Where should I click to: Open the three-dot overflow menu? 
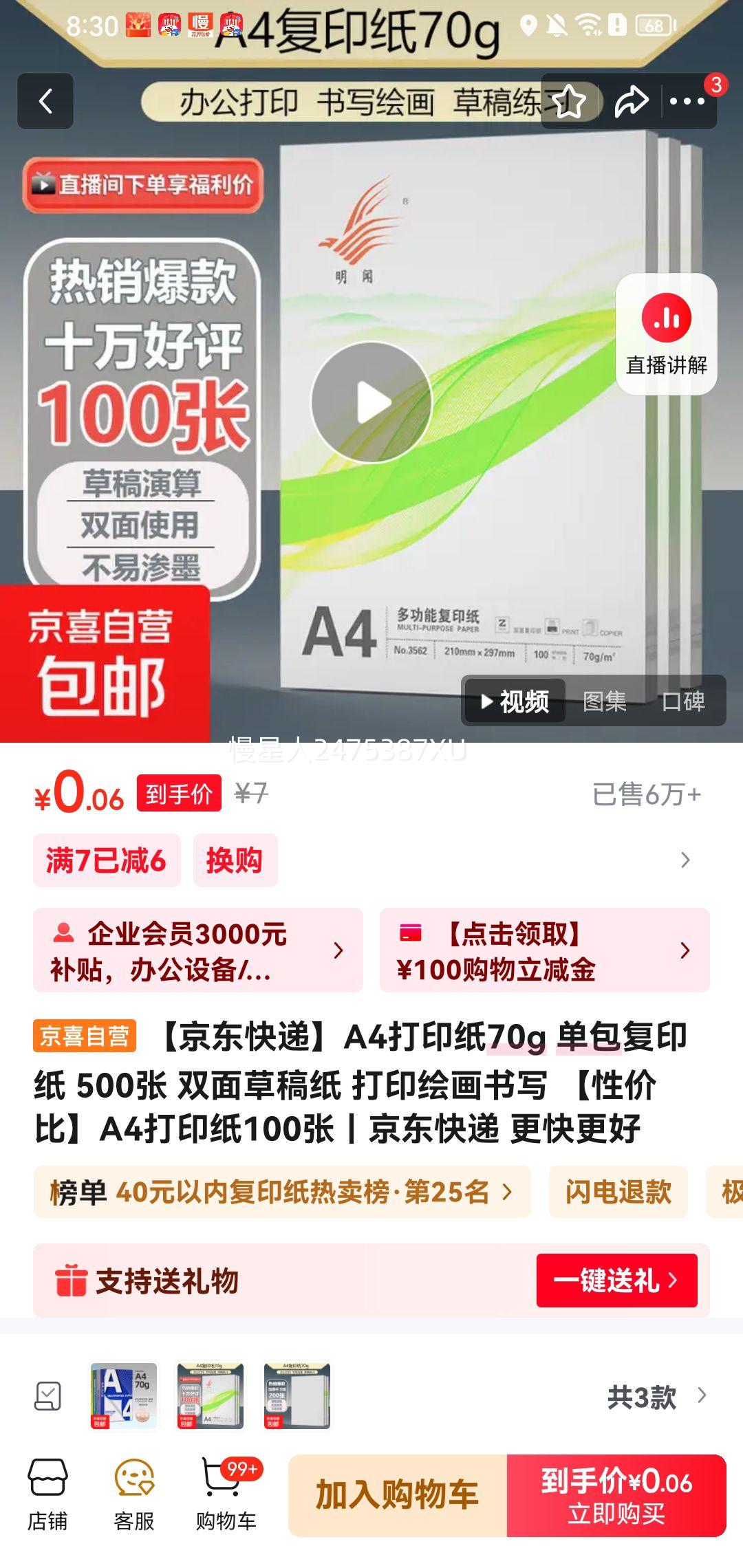(x=687, y=102)
